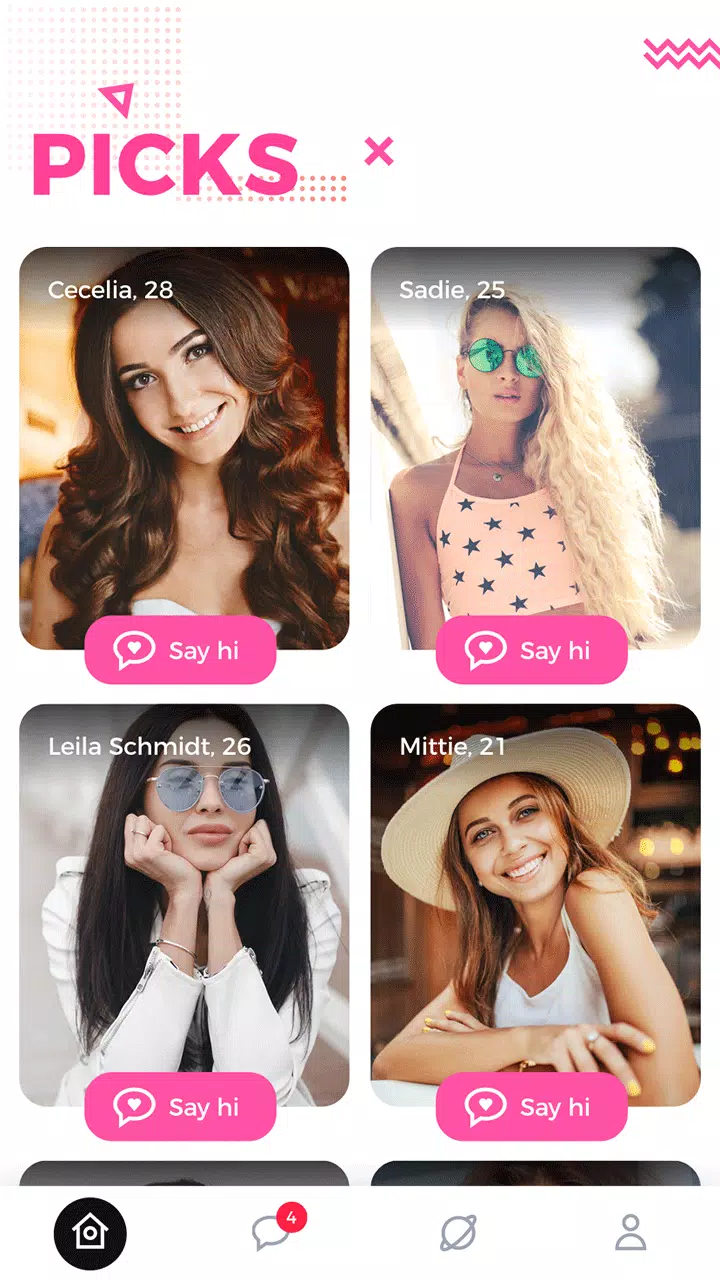Go to the home tab

coord(90,1233)
